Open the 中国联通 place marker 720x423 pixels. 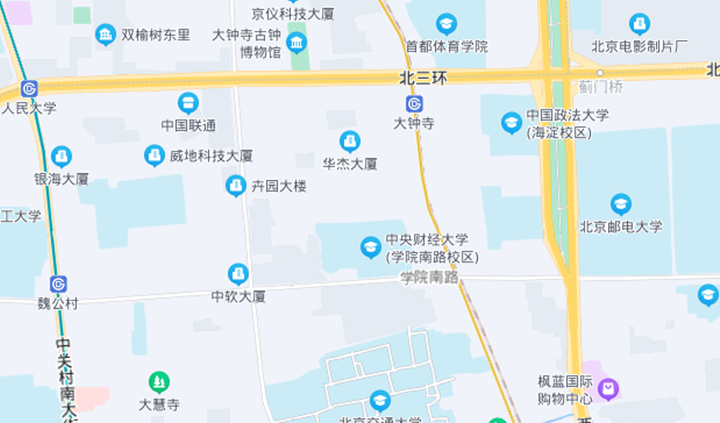[x=188, y=103]
